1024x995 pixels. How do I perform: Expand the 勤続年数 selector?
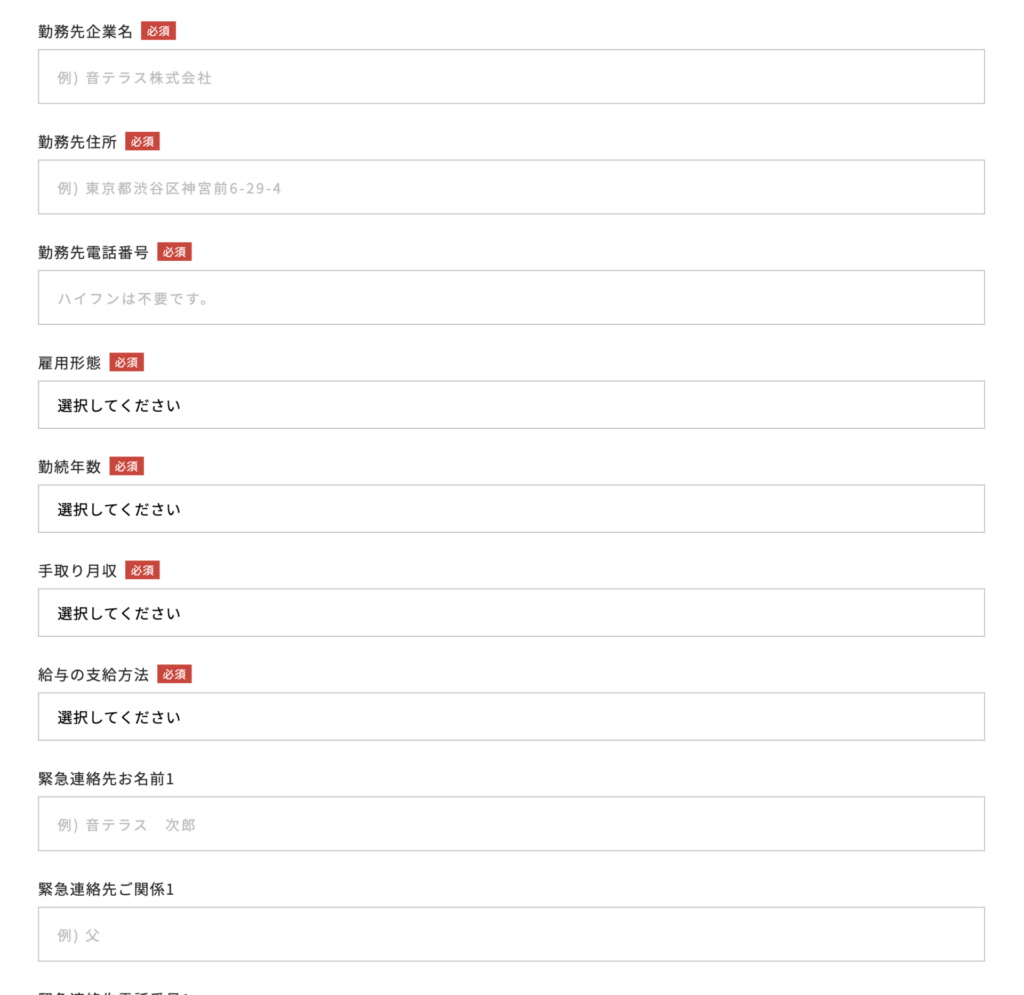(511, 509)
